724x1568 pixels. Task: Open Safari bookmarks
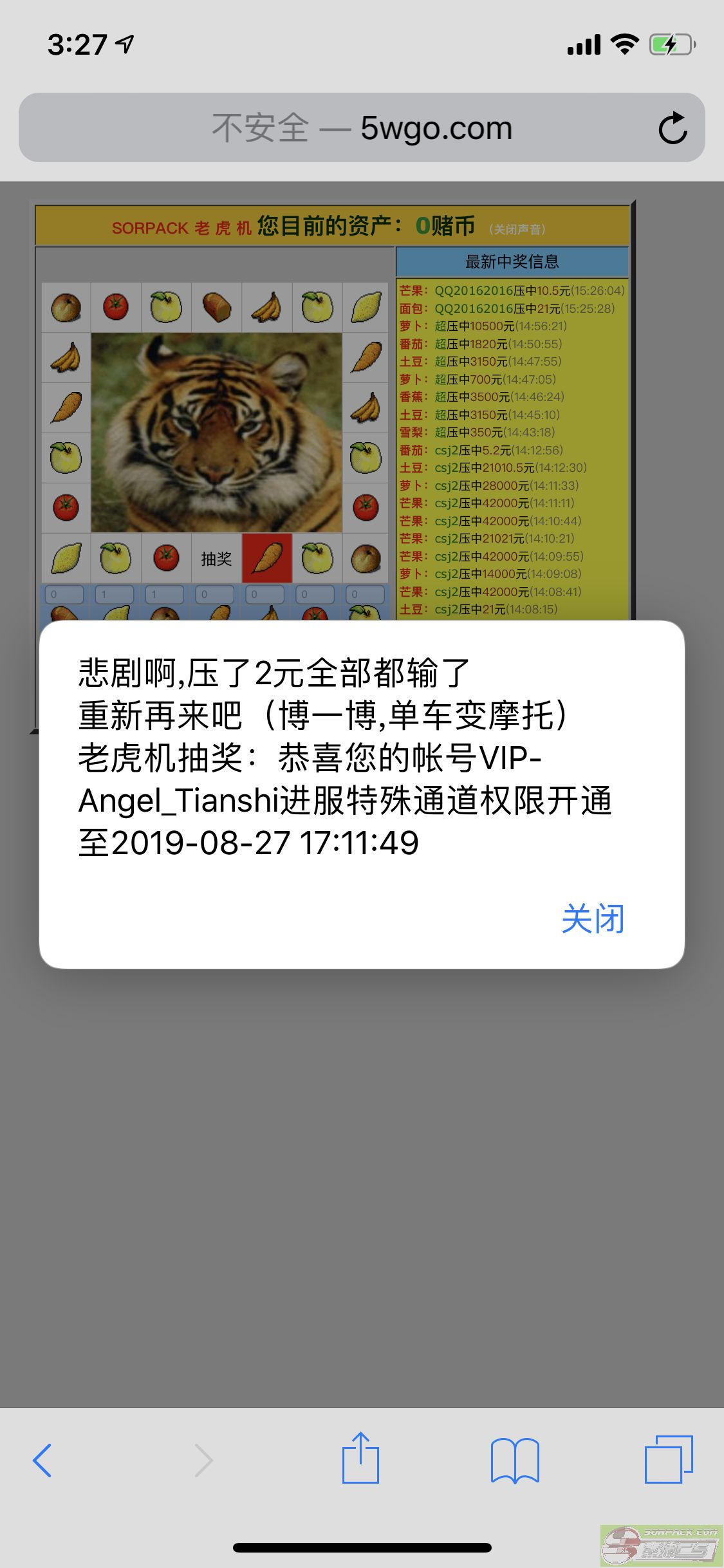tap(514, 1460)
